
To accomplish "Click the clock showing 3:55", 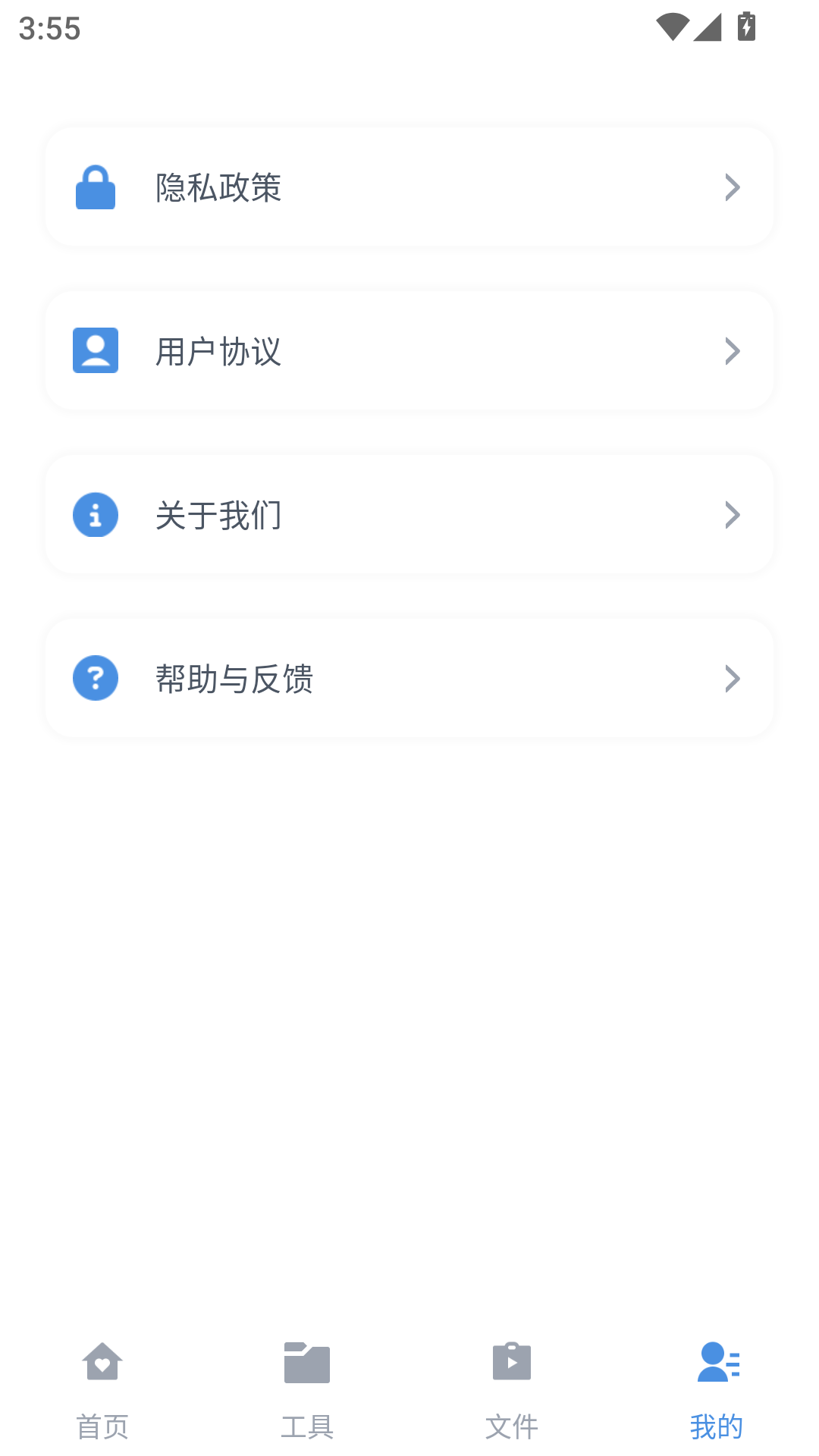I will [x=49, y=29].
